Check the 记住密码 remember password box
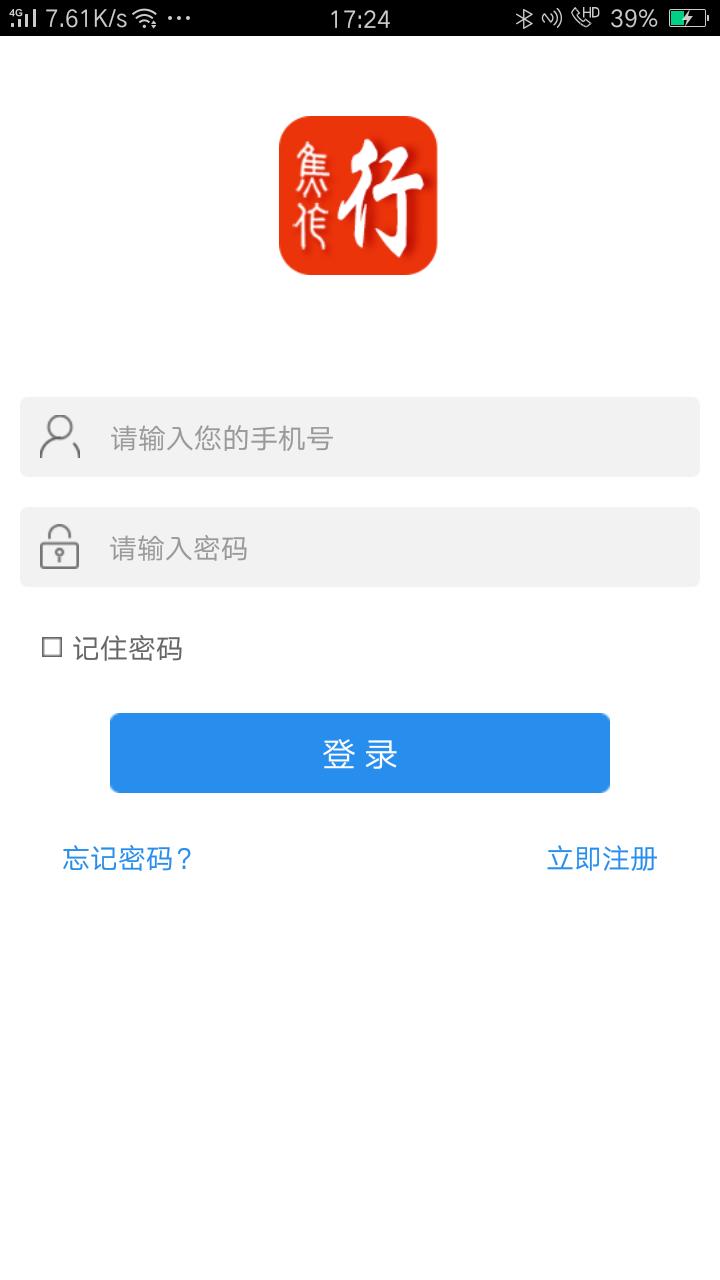Viewport: 720px width, 1280px height. tap(52, 648)
